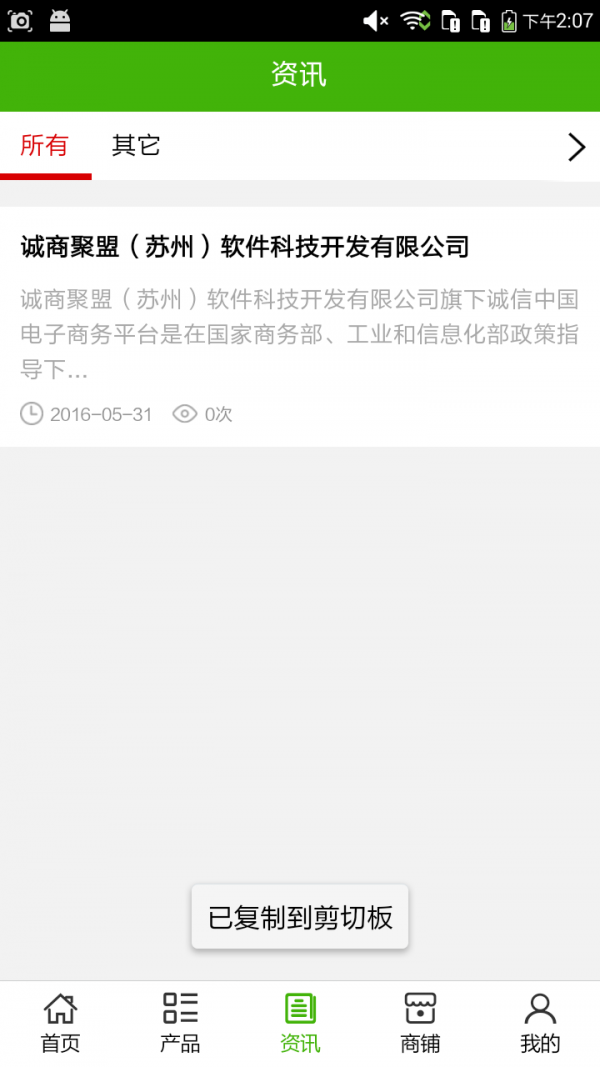This screenshot has width=600, height=1067.
Task: Tap the 资讯 news tab
Action: click(x=300, y=1023)
